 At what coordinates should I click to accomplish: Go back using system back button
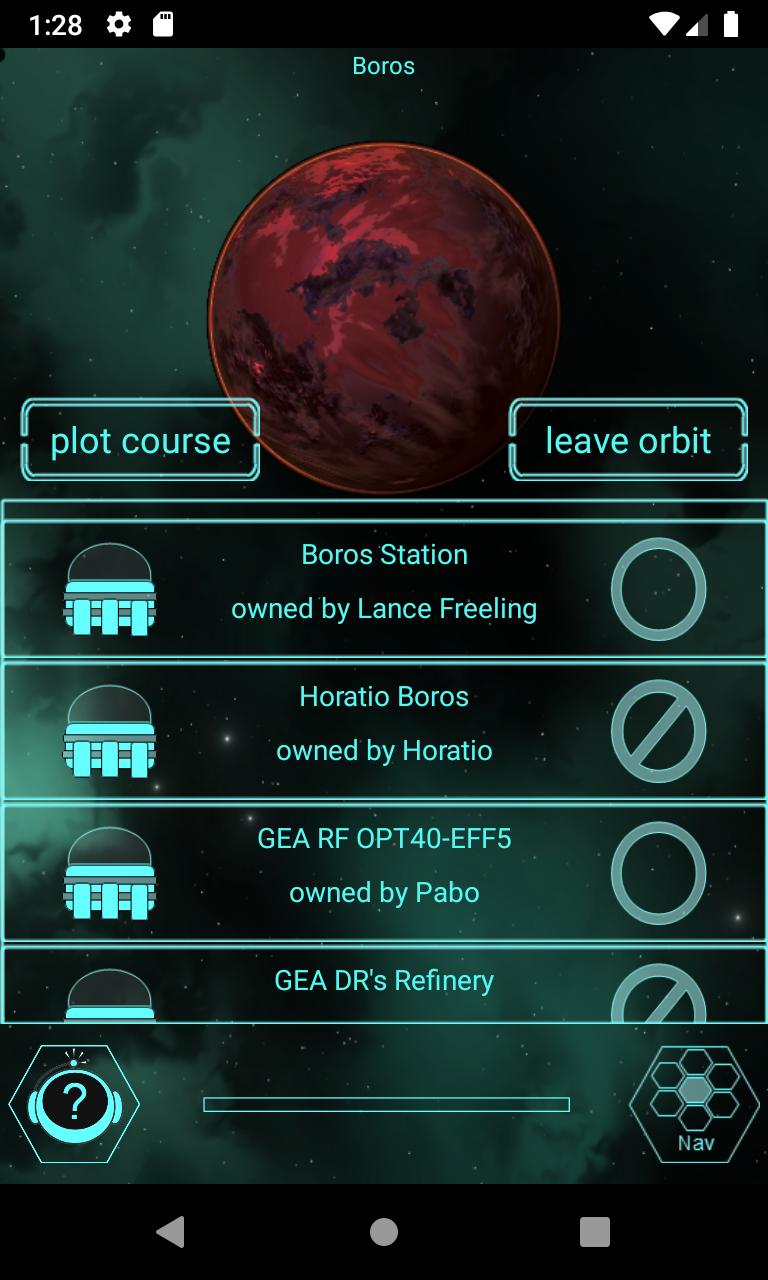tap(171, 1232)
